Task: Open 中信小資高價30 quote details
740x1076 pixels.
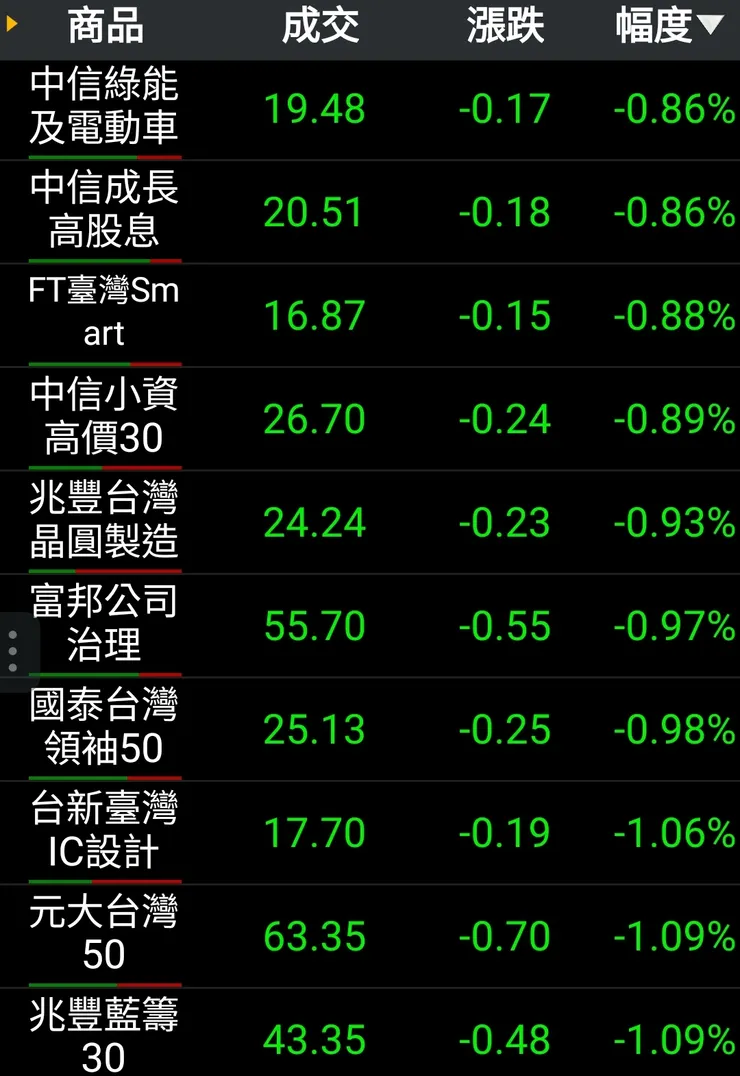Action: 104,418
